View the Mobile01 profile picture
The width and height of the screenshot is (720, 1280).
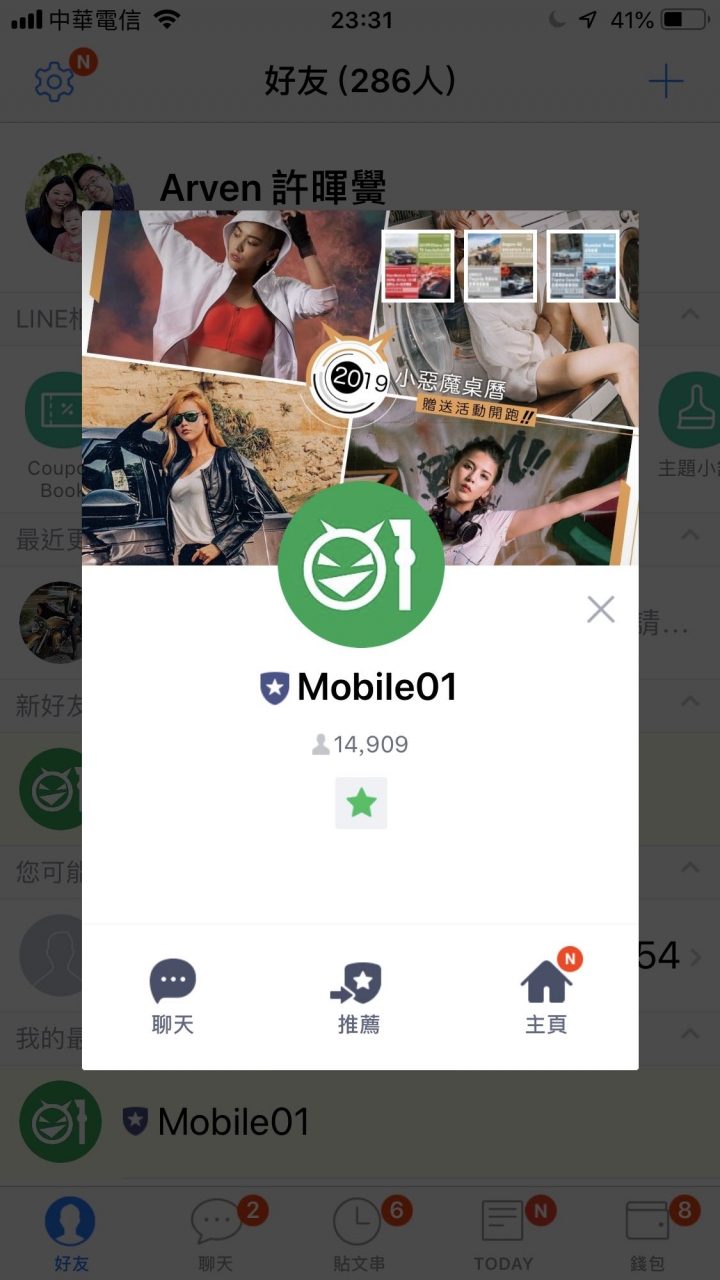[361, 565]
